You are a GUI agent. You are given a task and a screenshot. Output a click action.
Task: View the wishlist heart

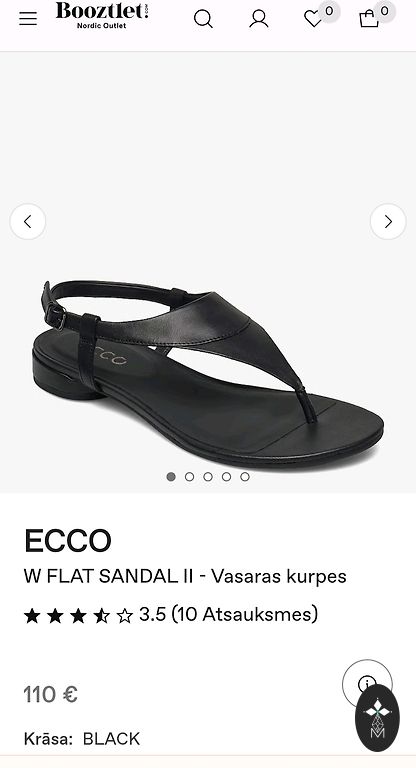coord(313,19)
